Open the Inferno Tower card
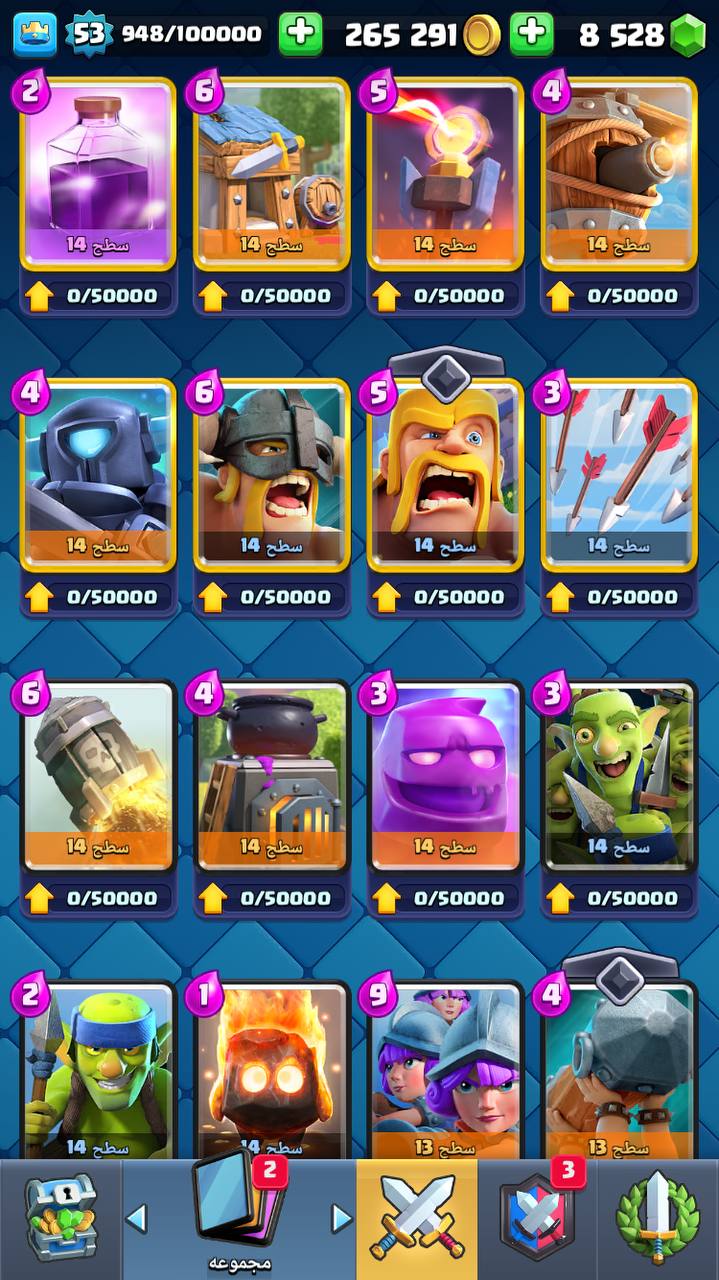Screen dimensions: 719x1280 446,174
